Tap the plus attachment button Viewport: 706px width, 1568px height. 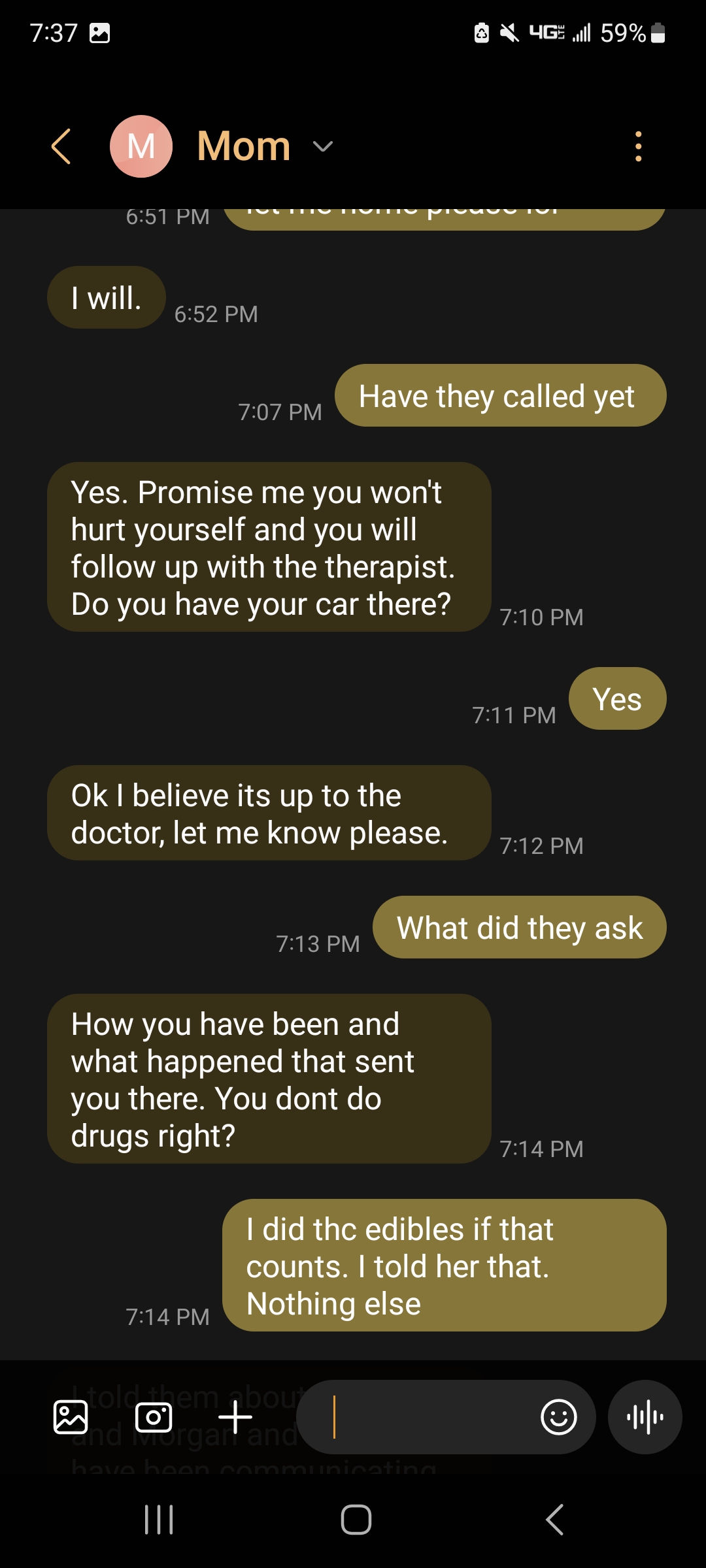coord(235,1417)
